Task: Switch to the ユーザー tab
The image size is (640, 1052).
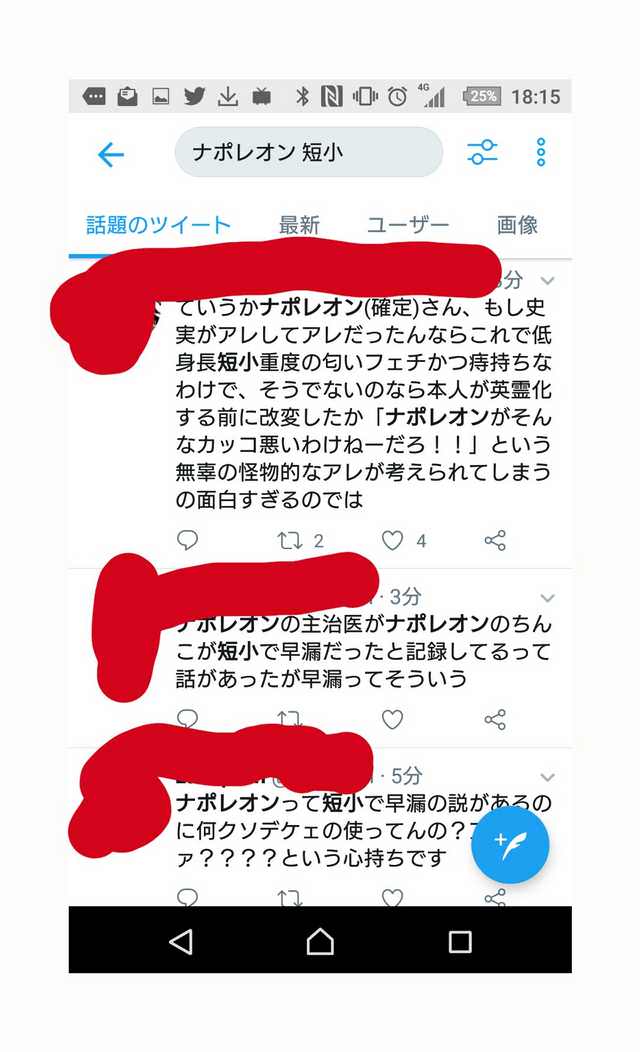Action: tap(408, 225)
